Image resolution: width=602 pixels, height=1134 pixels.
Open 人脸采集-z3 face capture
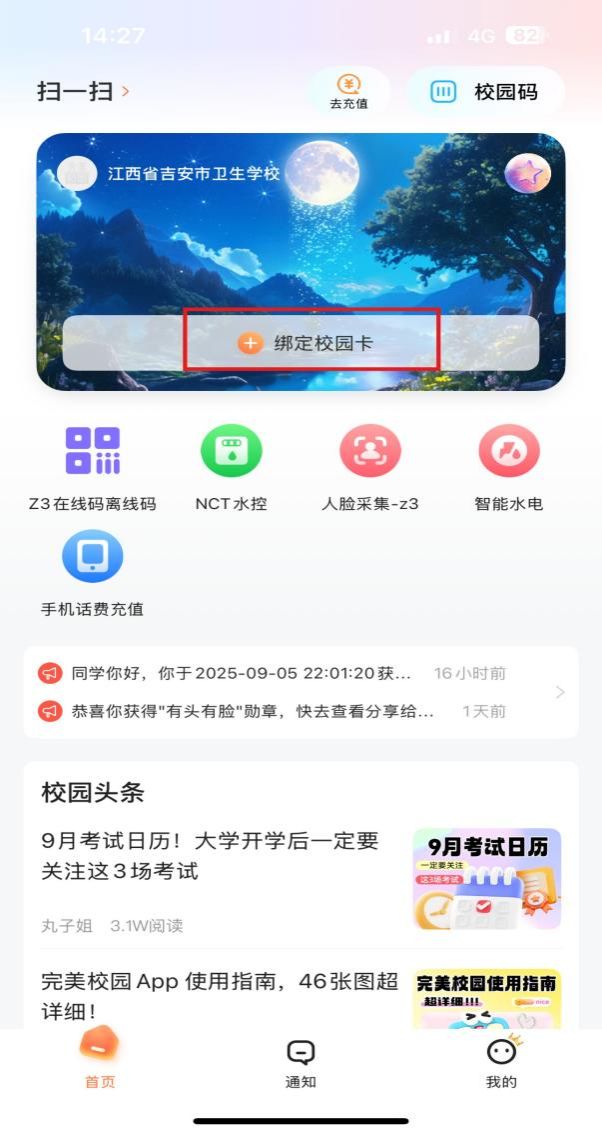(370, 467)
